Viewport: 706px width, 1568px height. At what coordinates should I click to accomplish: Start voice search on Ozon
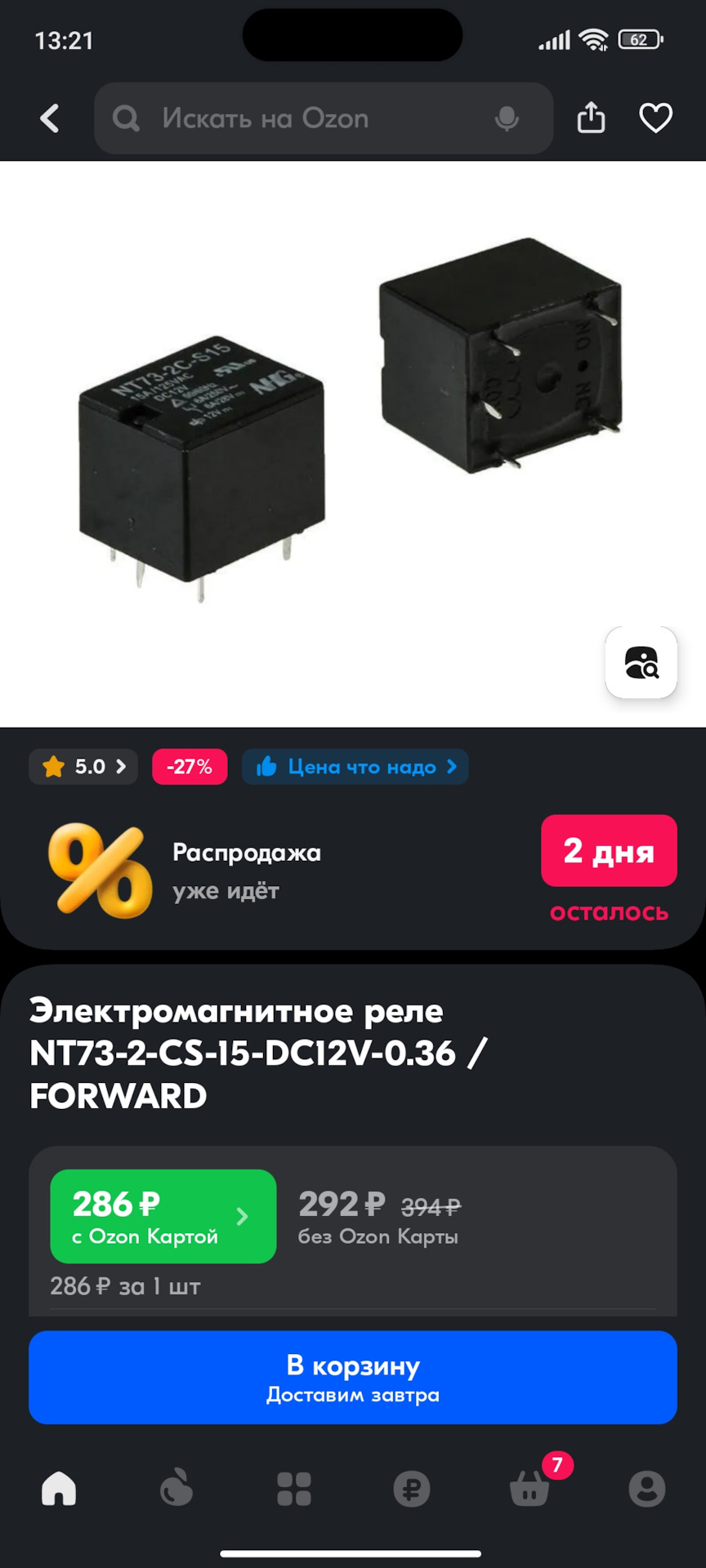pos(507,118)
